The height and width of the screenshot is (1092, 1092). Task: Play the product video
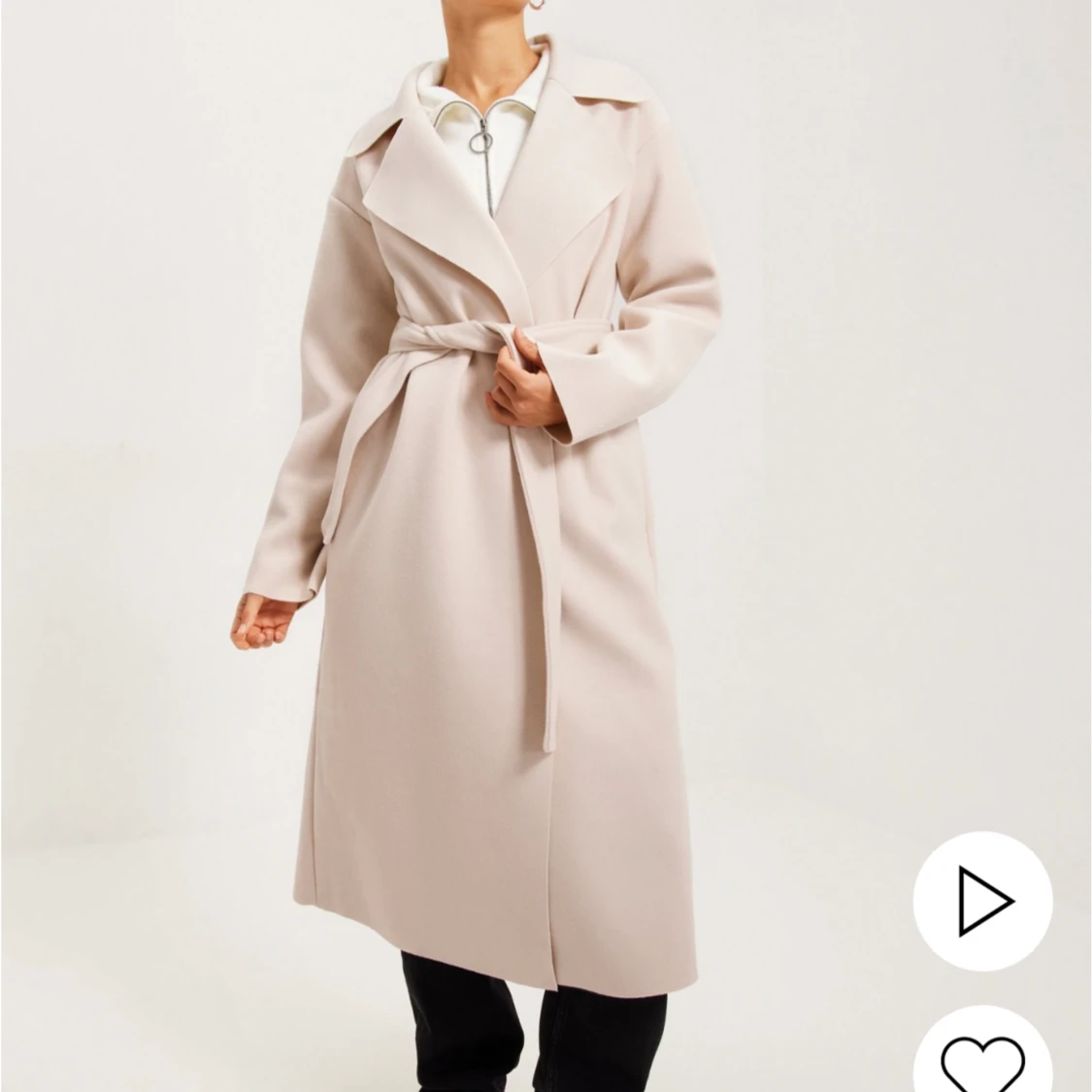[x=982, y=902]
